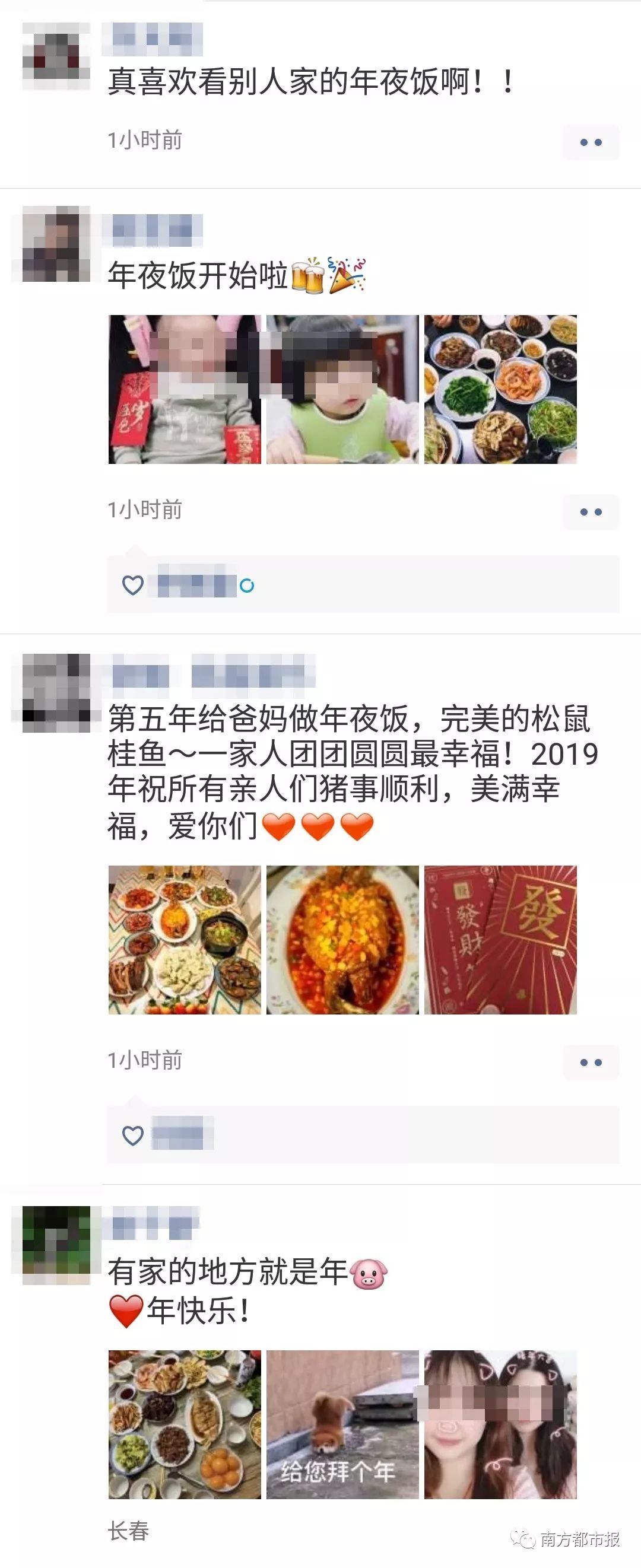View the dinner table photo in 第五年给爸妈做年夜饭 post
The width and height of the screenshot is (641, 1568).
pyautogui.click(x=185, y=939)
